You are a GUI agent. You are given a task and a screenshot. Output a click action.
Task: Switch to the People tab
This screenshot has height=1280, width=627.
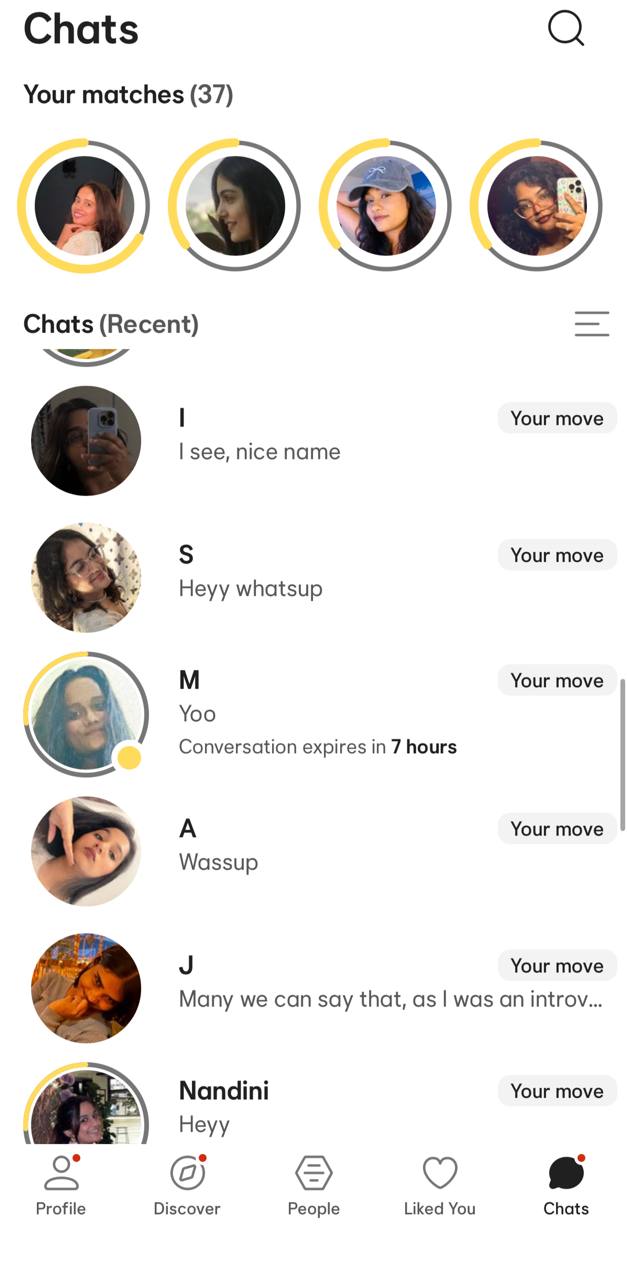(x=314, y=1186)
